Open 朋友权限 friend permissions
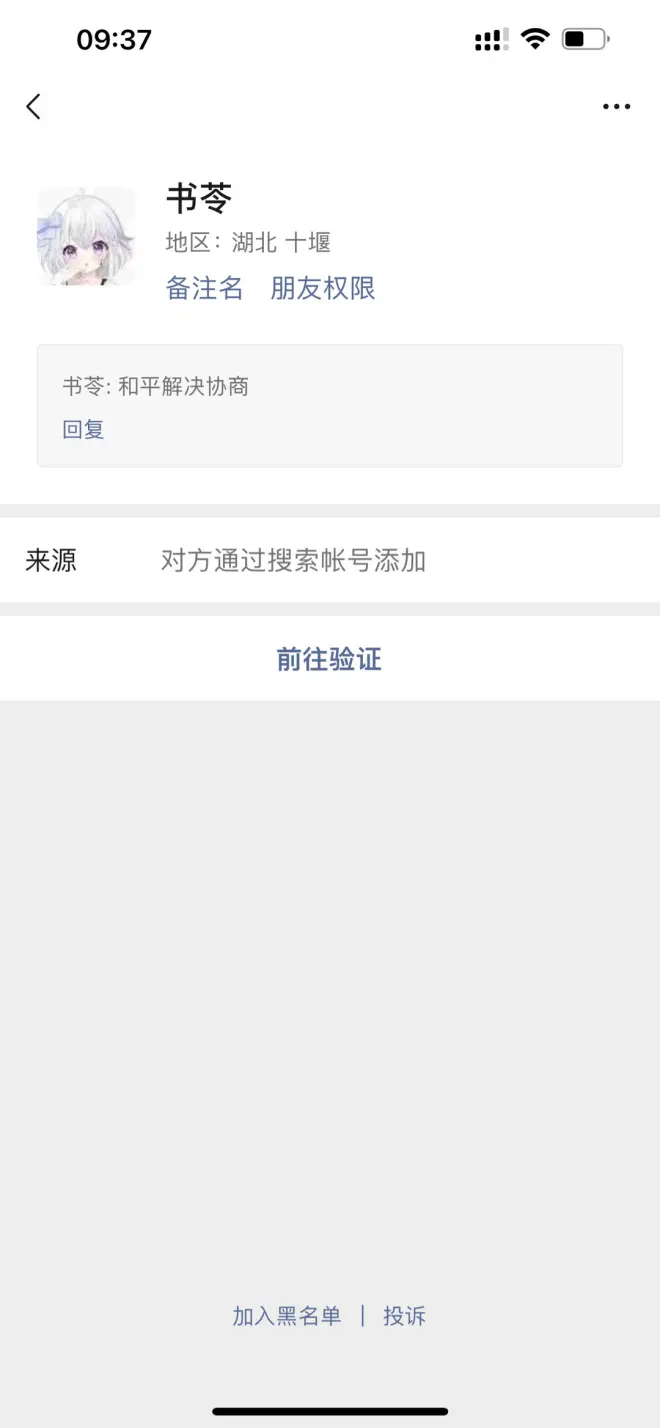 point(322,289)
